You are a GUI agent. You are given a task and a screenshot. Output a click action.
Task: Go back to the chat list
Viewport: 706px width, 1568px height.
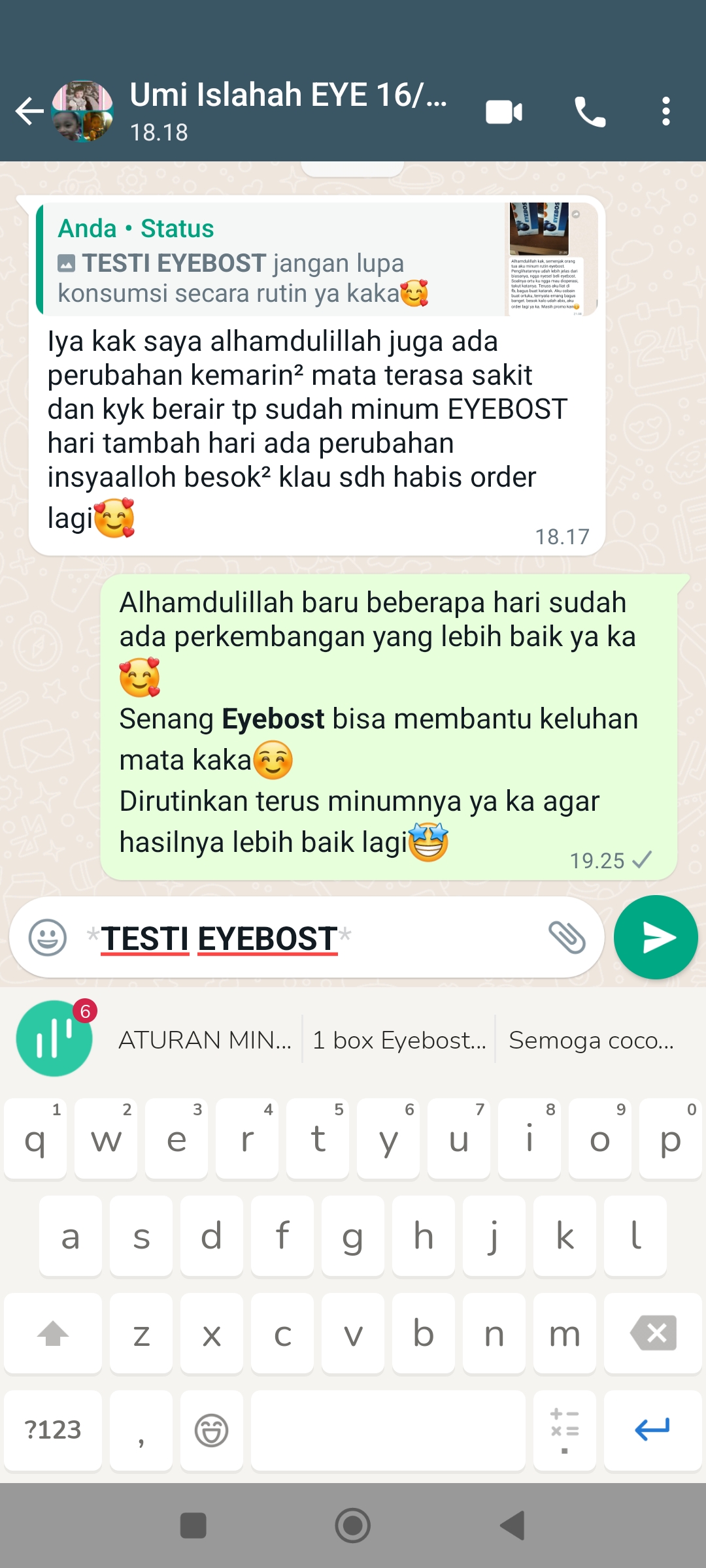click(29, 111)
